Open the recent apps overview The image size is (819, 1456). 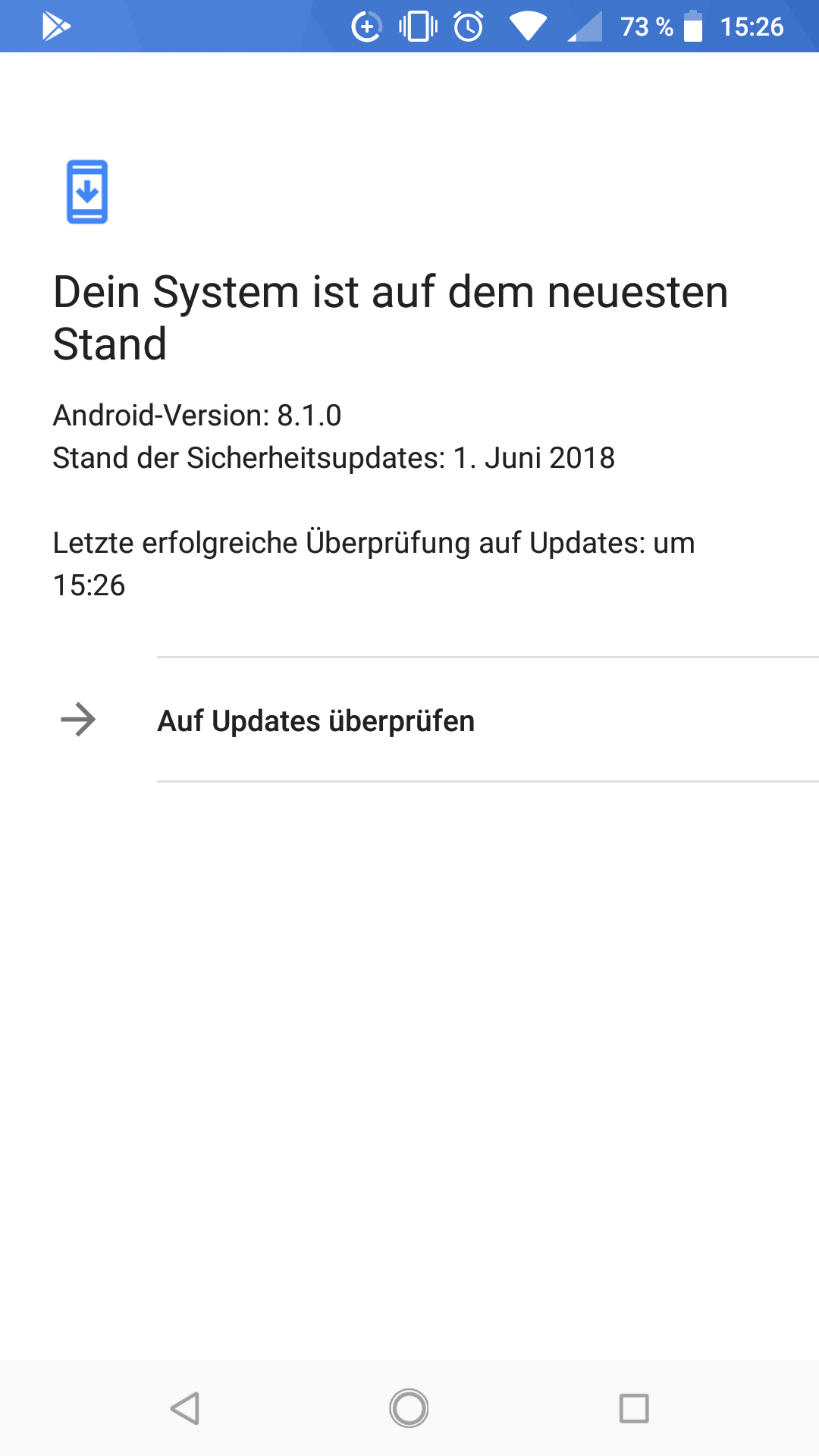(634, 1408)
